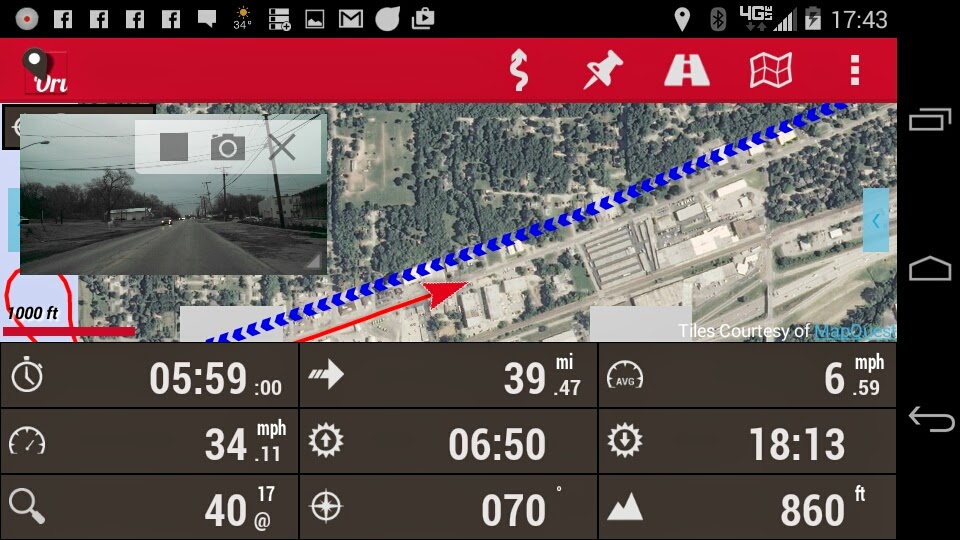Take a photo with camera icon

(x=228, y=148)
